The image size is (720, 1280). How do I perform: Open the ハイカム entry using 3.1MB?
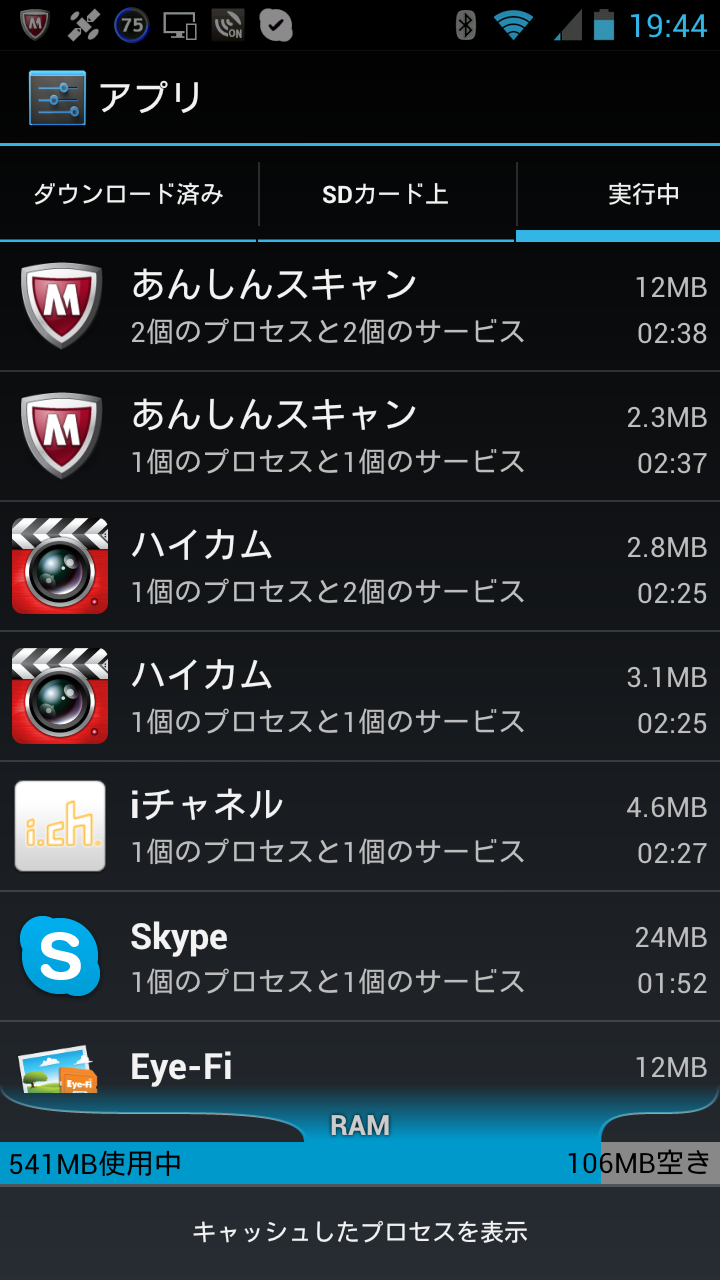pyautogui.click(x=360, y=697)
